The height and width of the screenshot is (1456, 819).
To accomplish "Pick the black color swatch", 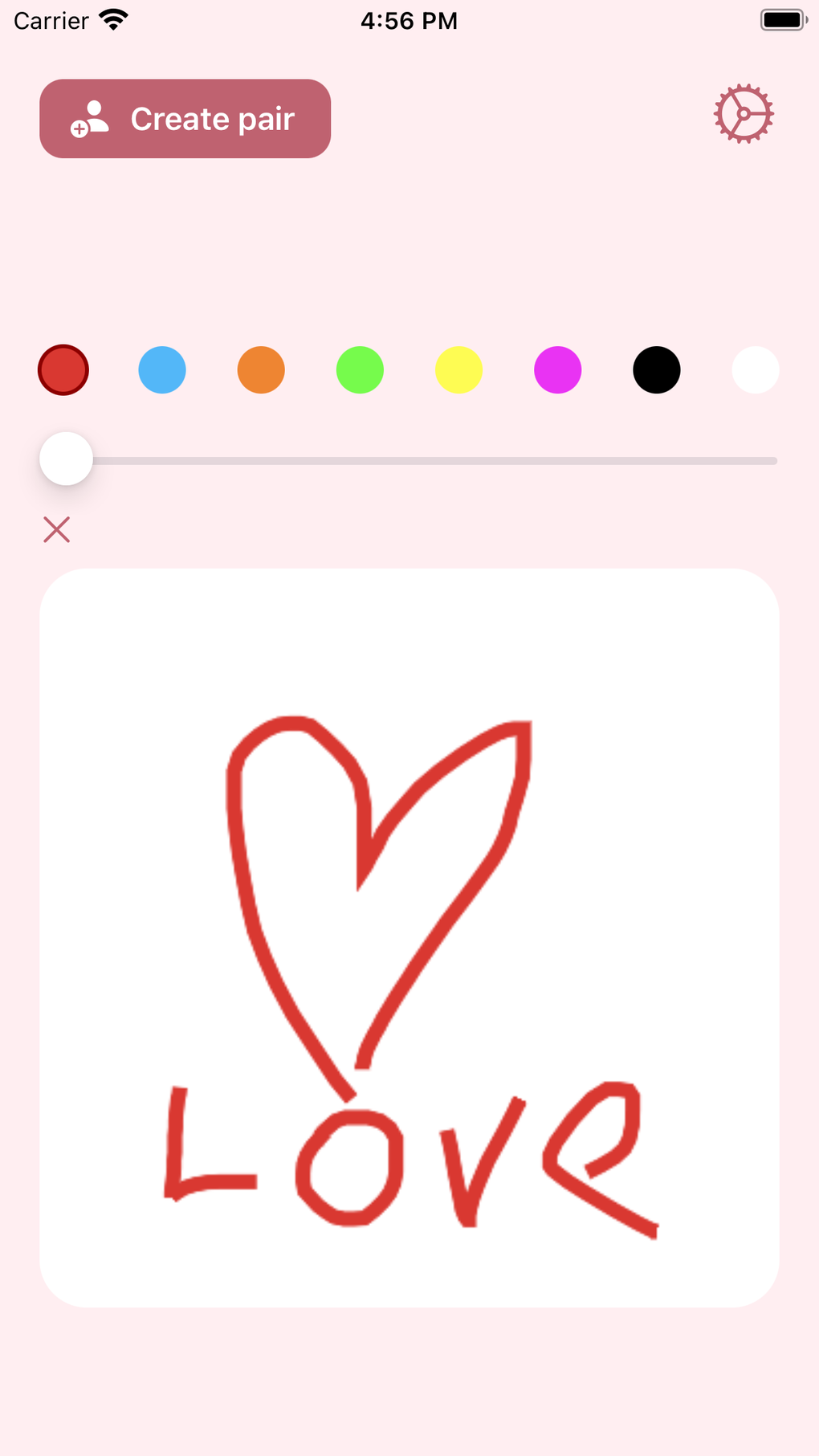I will point(657,370).
